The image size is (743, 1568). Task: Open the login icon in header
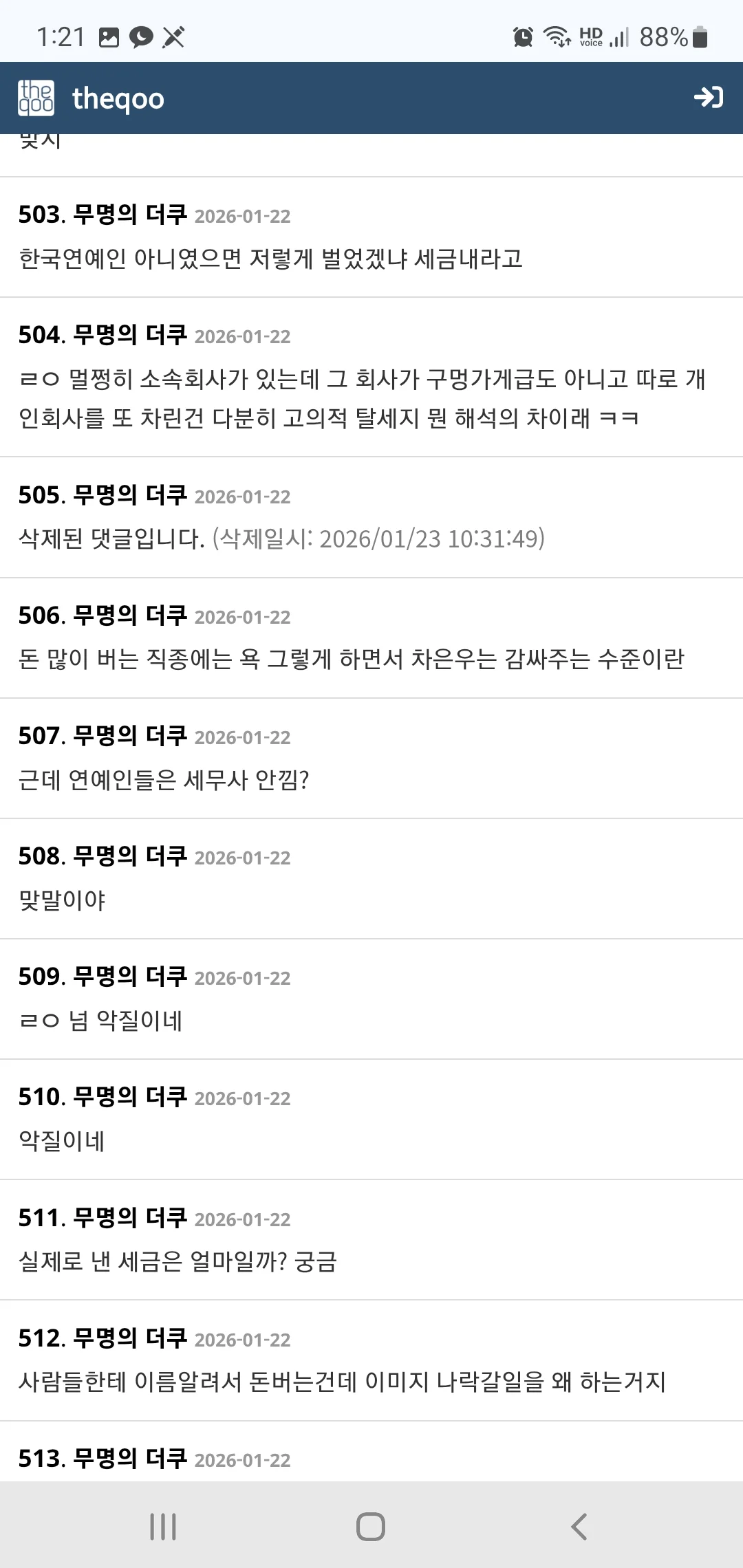point(708,98)
